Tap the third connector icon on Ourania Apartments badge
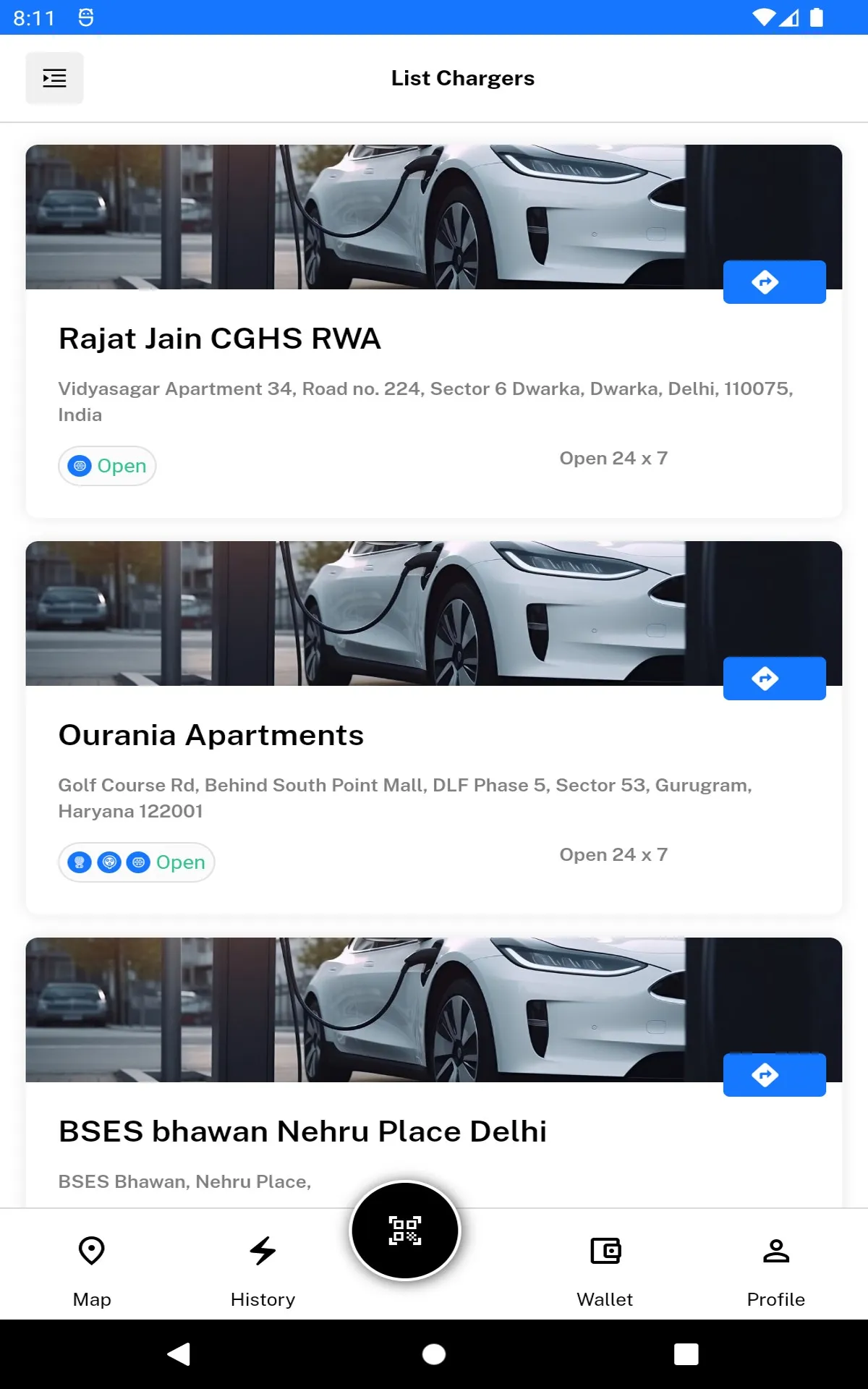The image size is (868, 1389). click(x=138, y=862)
